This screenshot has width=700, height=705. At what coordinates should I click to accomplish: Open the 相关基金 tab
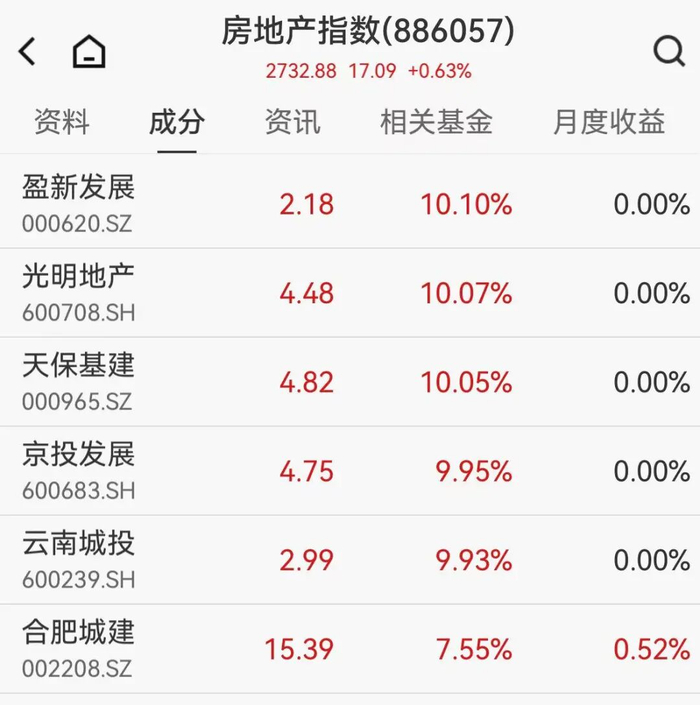[x=436, y=123]
